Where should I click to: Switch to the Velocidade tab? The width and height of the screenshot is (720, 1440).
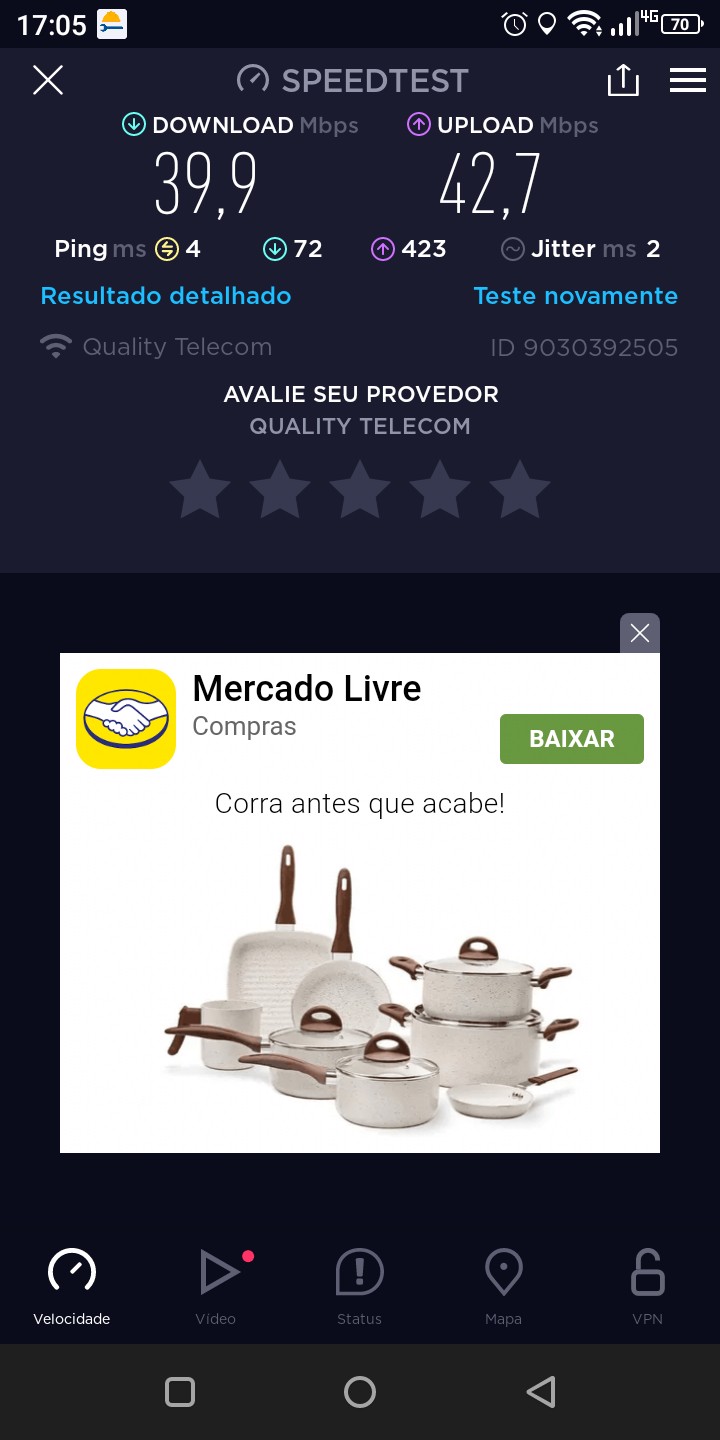72,1285
